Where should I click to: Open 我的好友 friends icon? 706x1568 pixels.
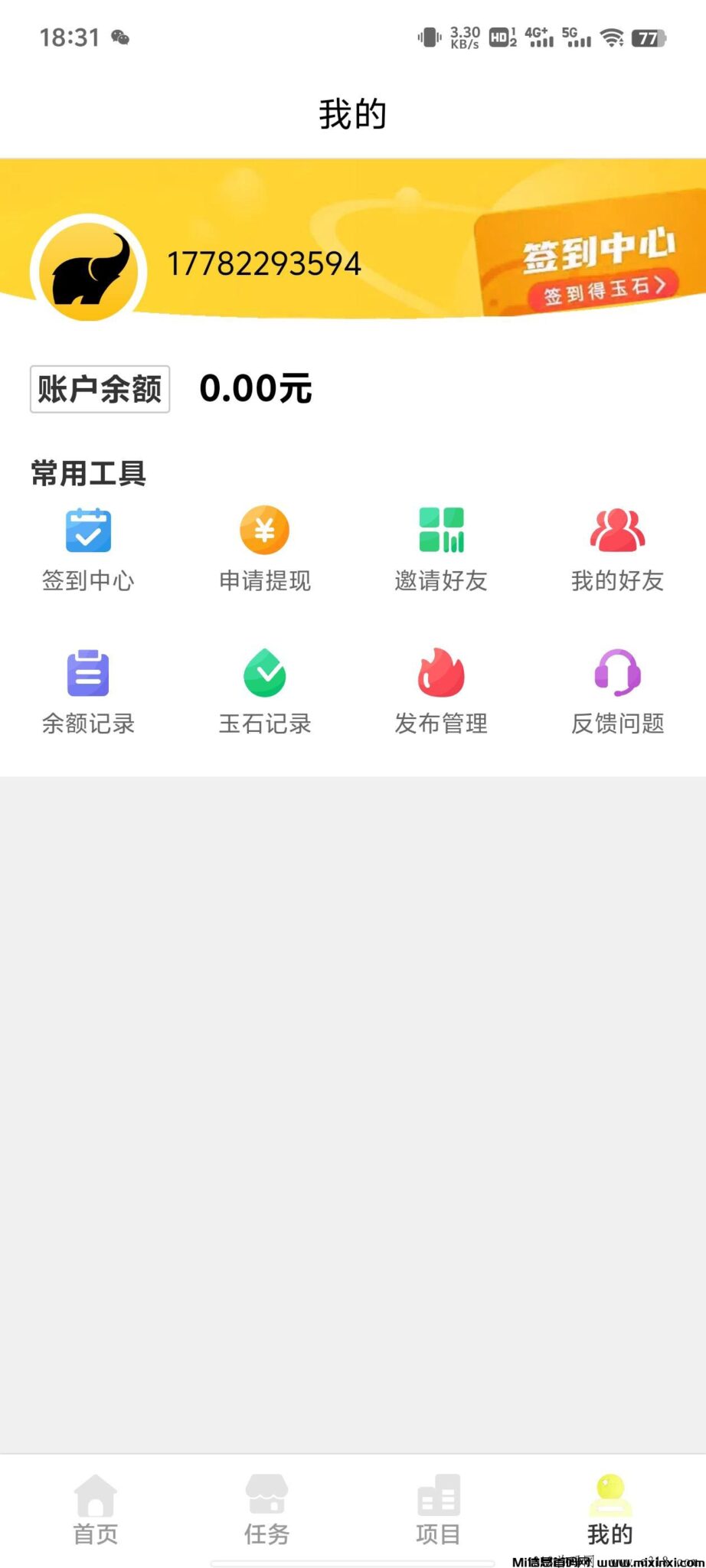pyautogui.click(x=617, y=530)
